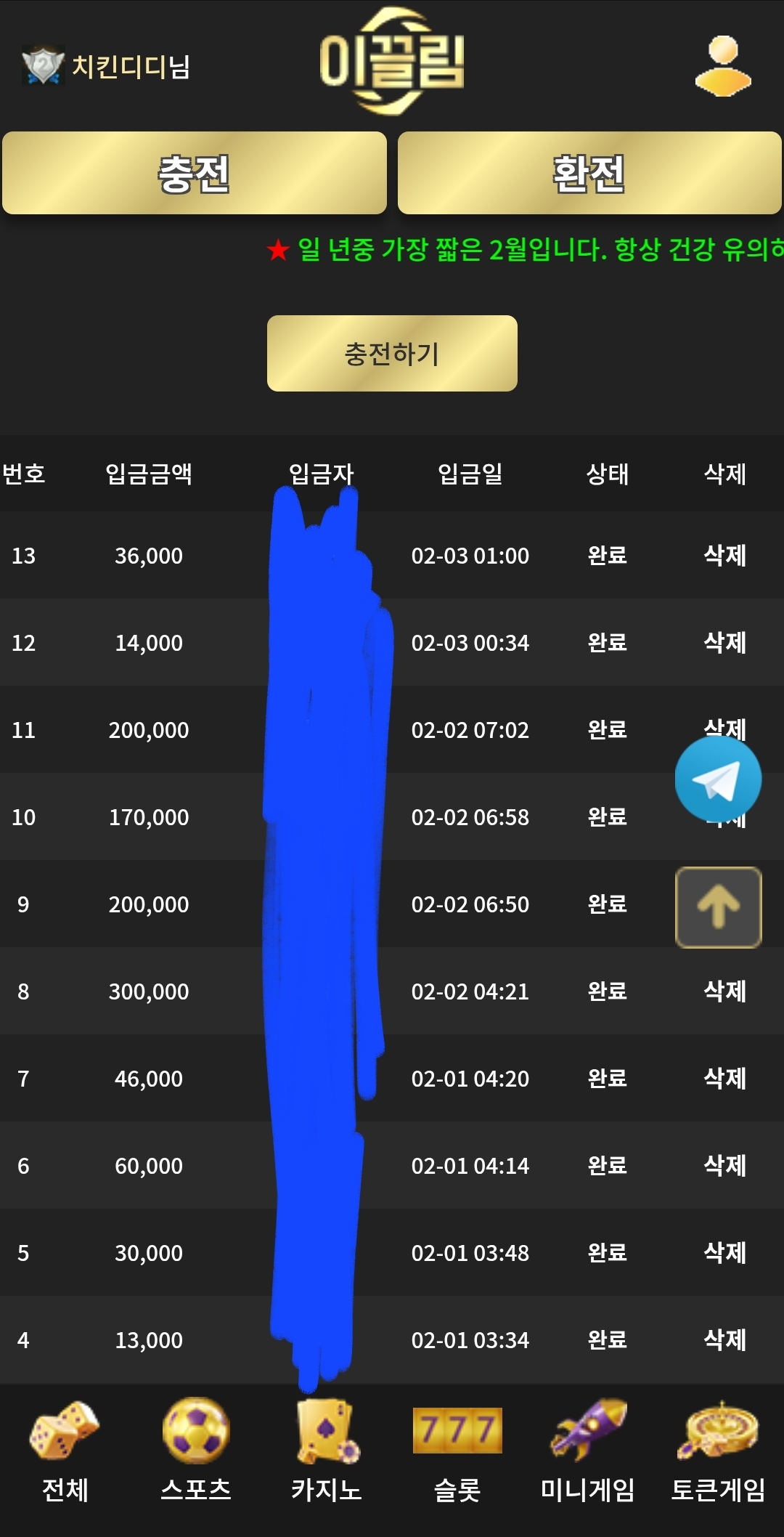Delete deposit entry number 5
The height and width of the screenshot is (1537, 784).
pos(724,1253)
